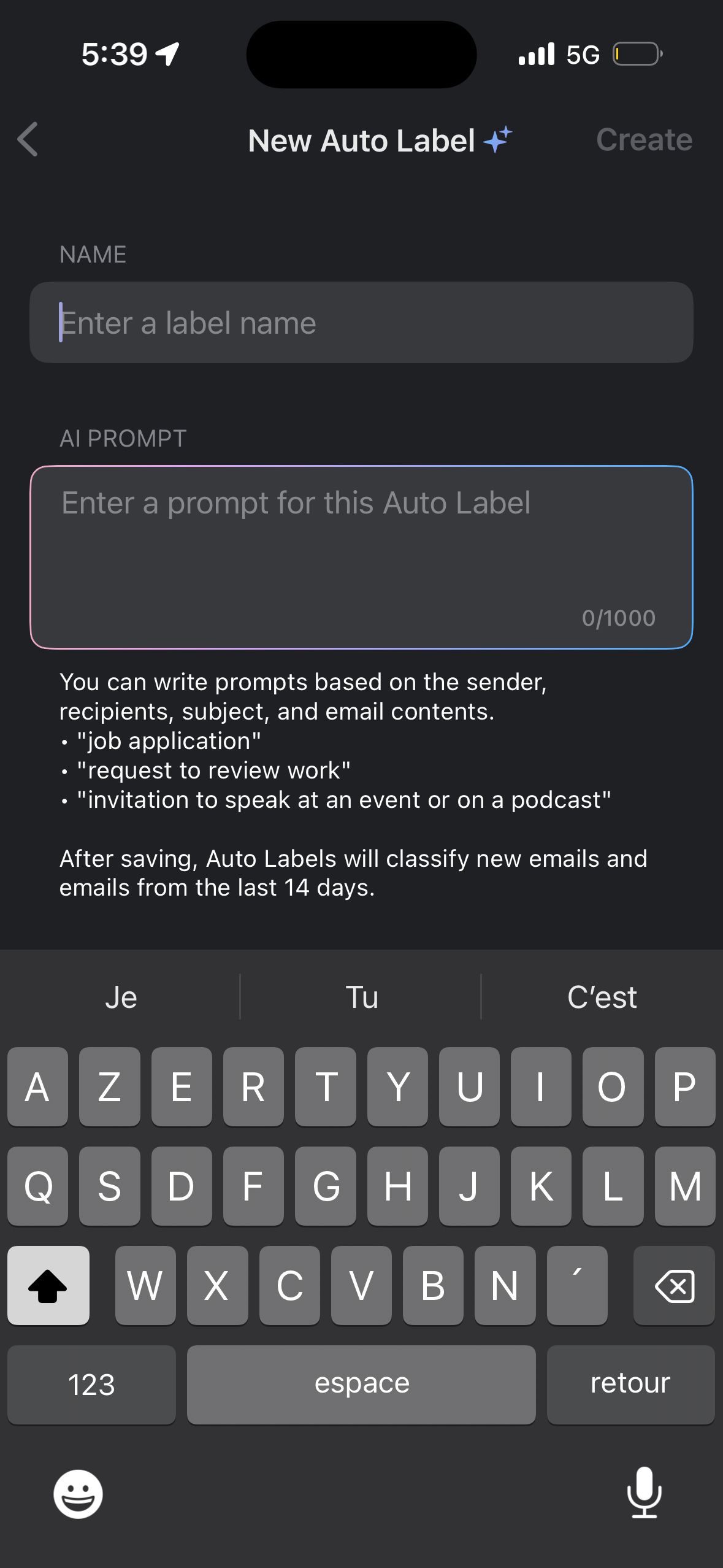Viewport: 723px width, 1568px height.
Task: Choose the "C'est" keyboard suggestion
Action: pos(602,997)
